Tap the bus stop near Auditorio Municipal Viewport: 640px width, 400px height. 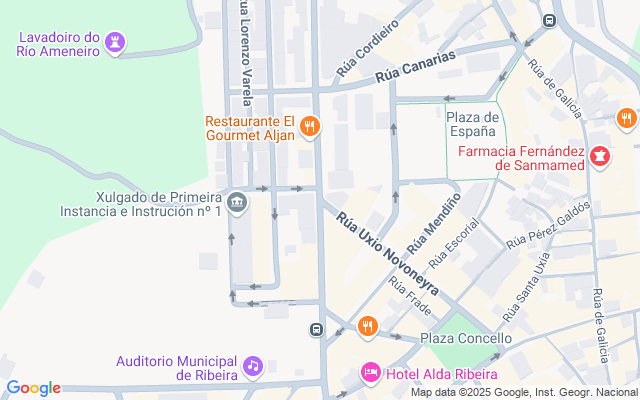[x=316, y=329]
